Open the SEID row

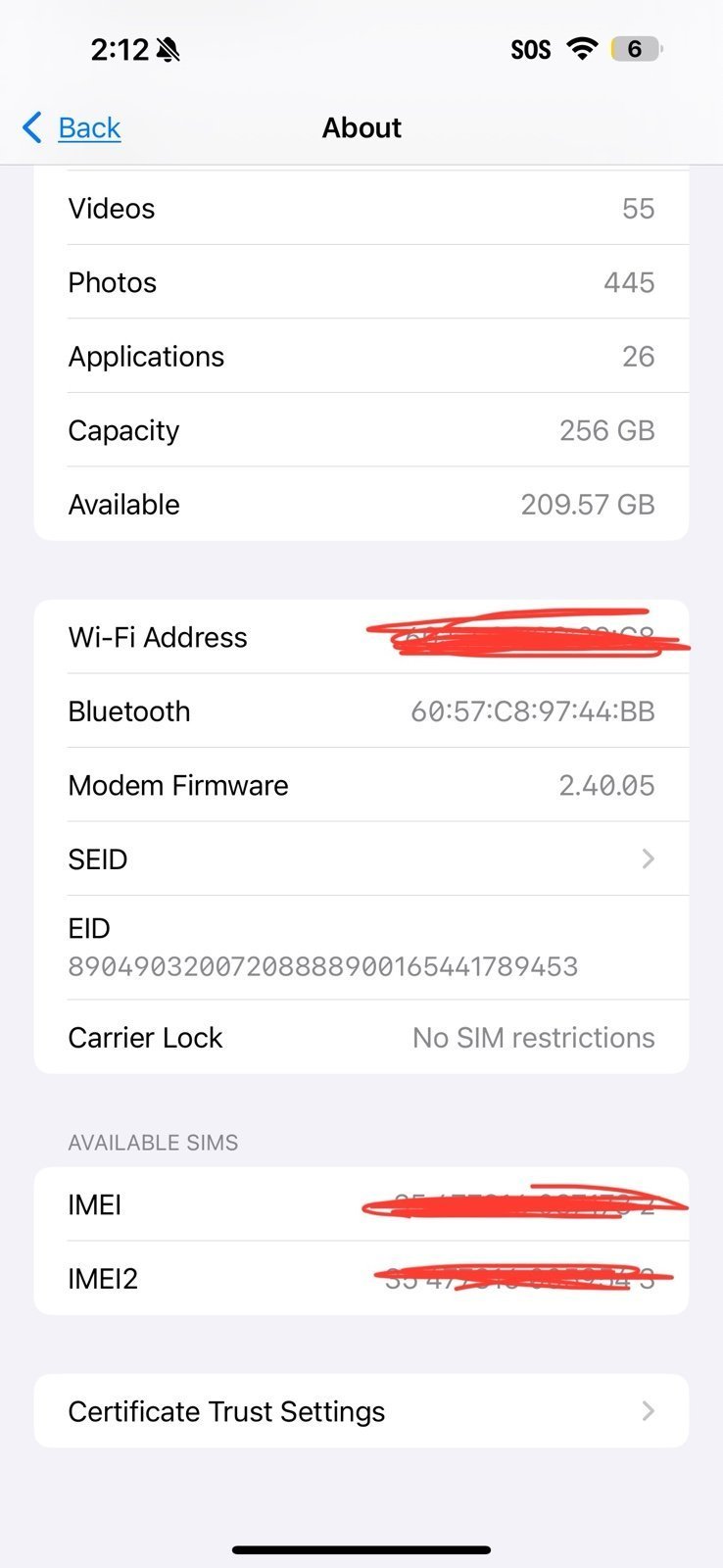pos(361,859)
